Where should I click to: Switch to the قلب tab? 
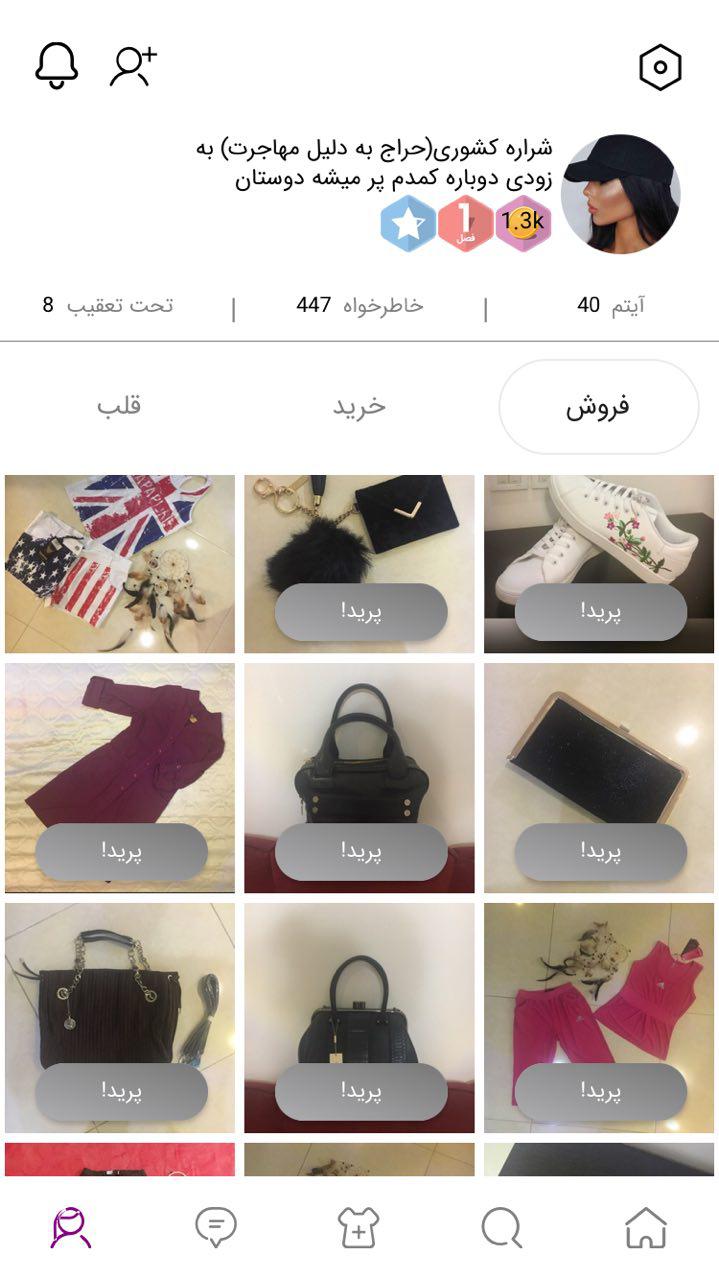(x=119, y=407)
